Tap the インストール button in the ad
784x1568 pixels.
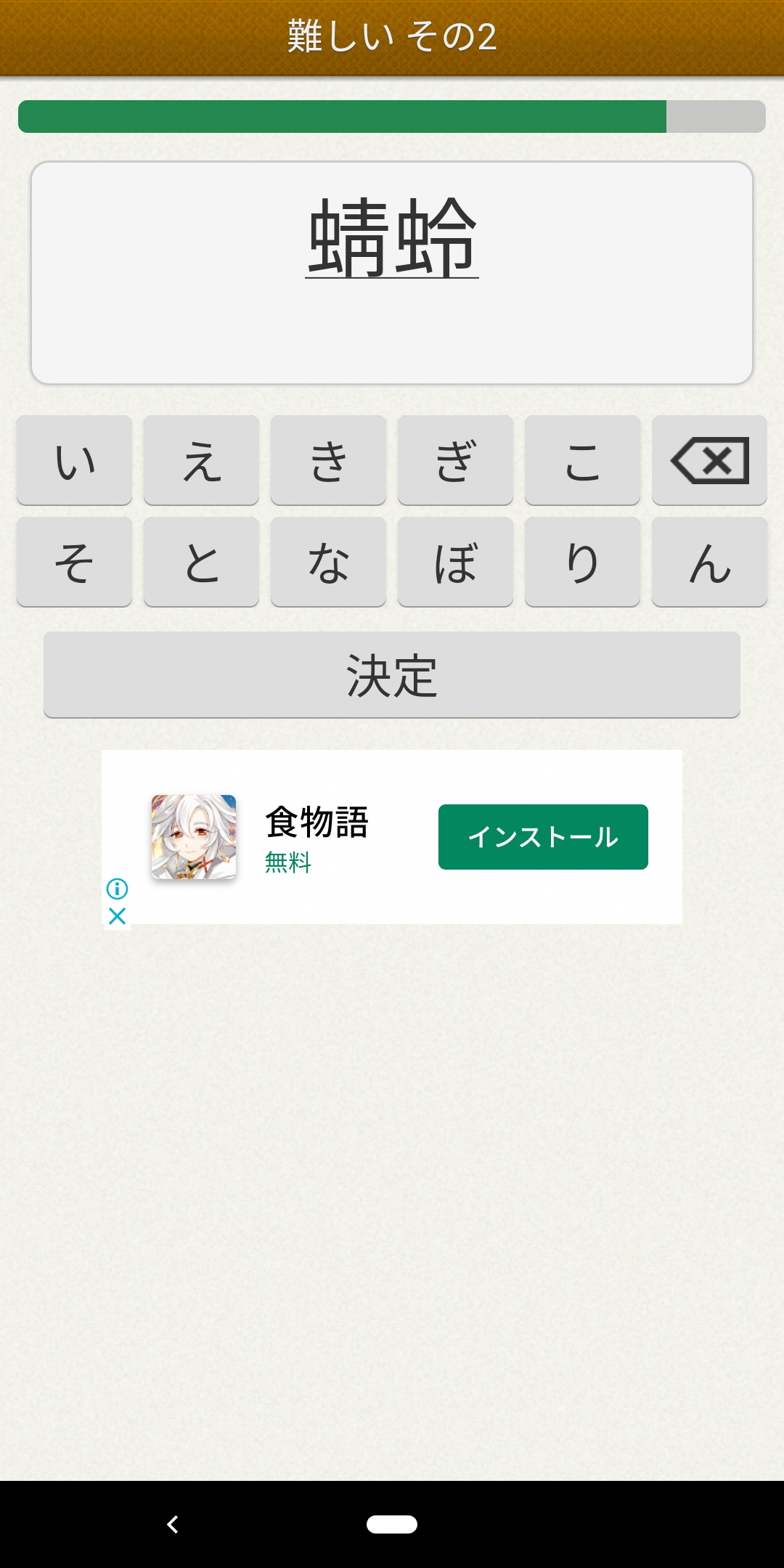tap(543, 837)
